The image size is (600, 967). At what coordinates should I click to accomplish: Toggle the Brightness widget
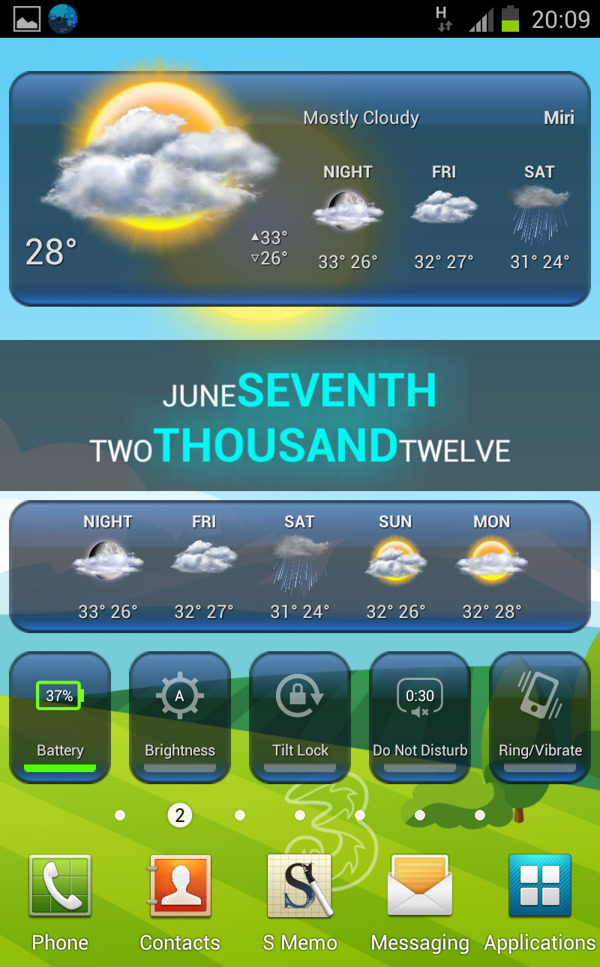(180, 716)
